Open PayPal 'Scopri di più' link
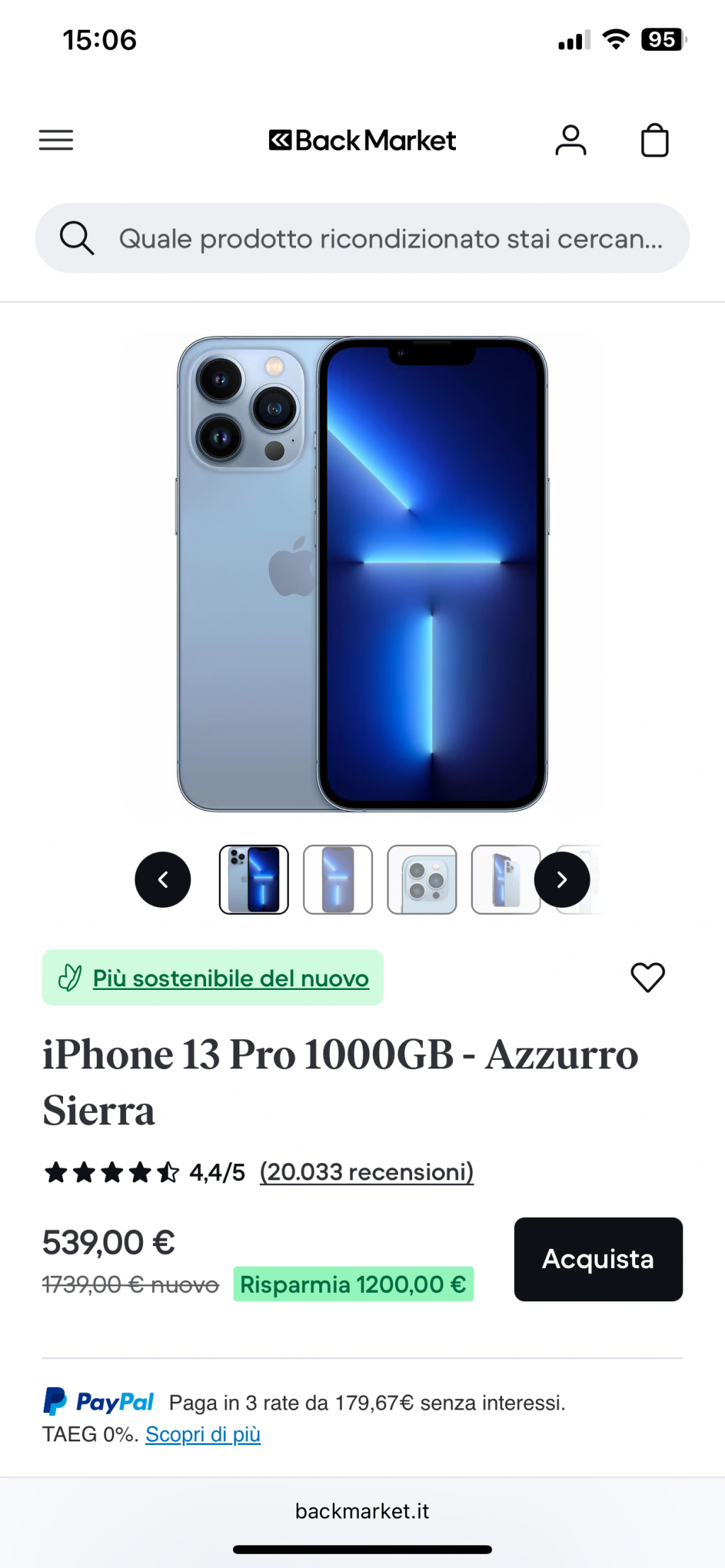 (x=203, y=1434)
